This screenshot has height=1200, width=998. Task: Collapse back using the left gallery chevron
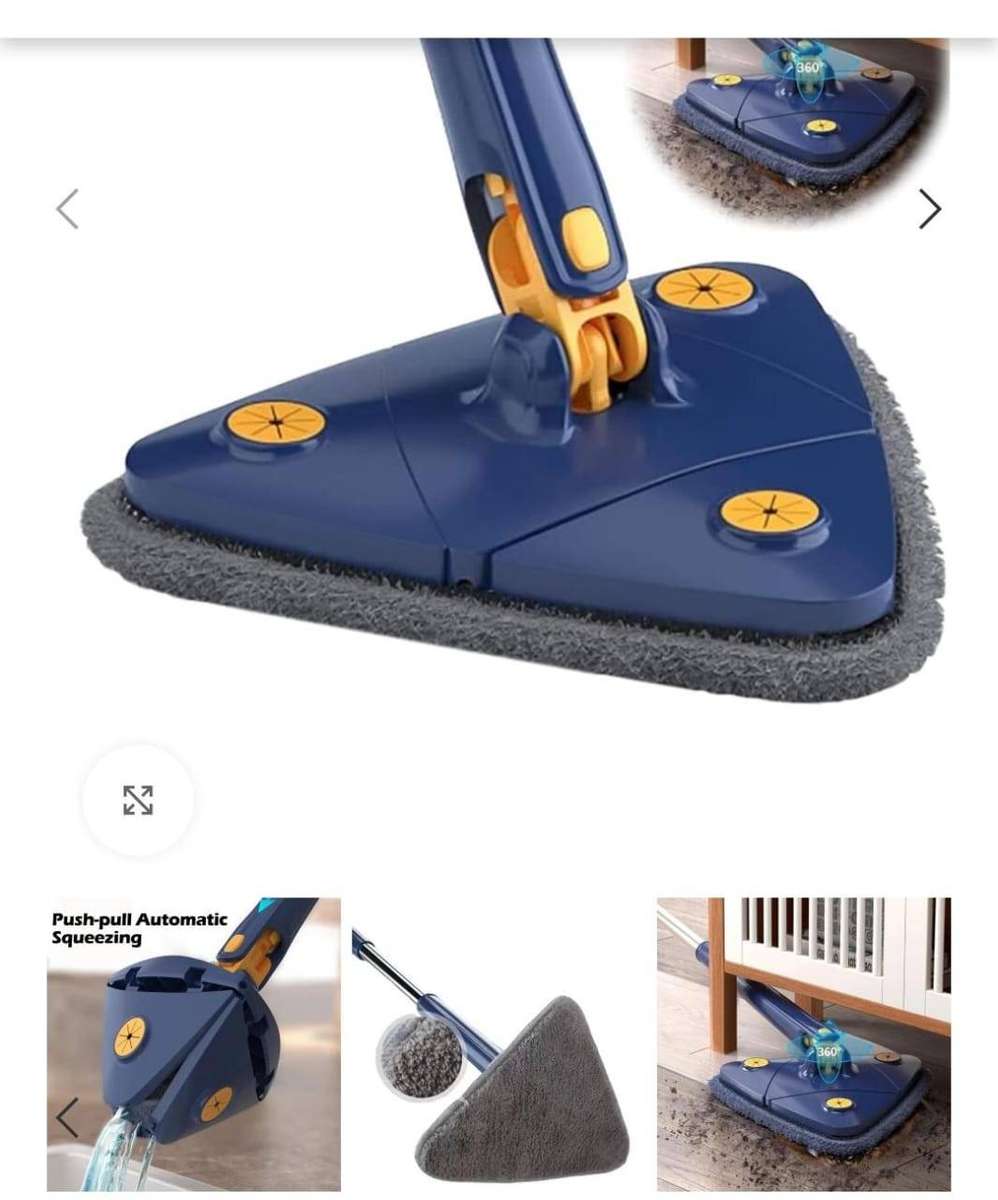tap(66, 208)
